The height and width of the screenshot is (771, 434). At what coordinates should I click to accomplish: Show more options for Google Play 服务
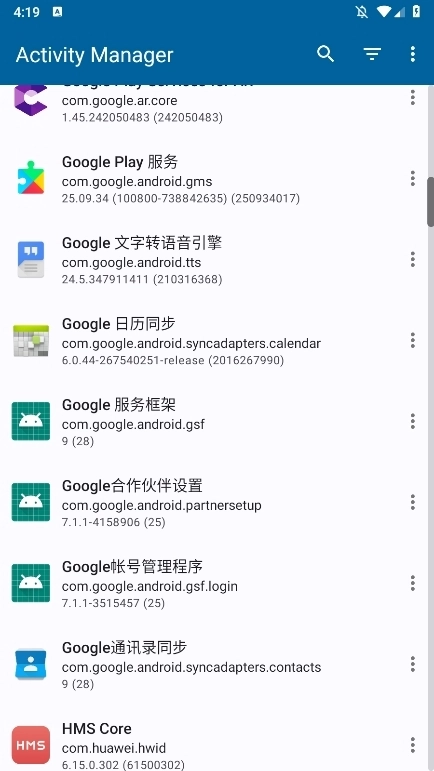pyautogui.click(x=413, y=178)
